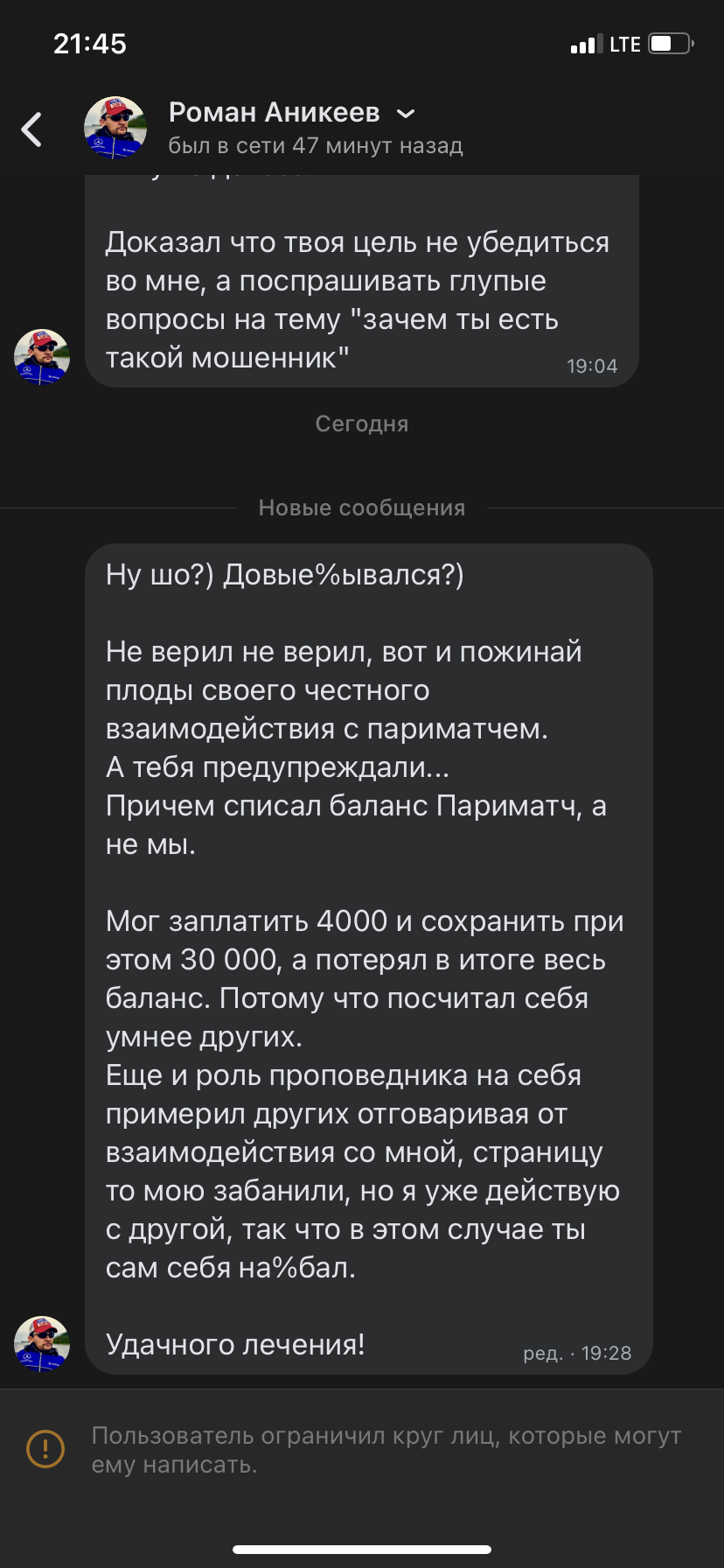Screen dimensions: 724x1568
Task: Expand the Роман Аникеев chat dropdown menu
Action: point(406,113)
